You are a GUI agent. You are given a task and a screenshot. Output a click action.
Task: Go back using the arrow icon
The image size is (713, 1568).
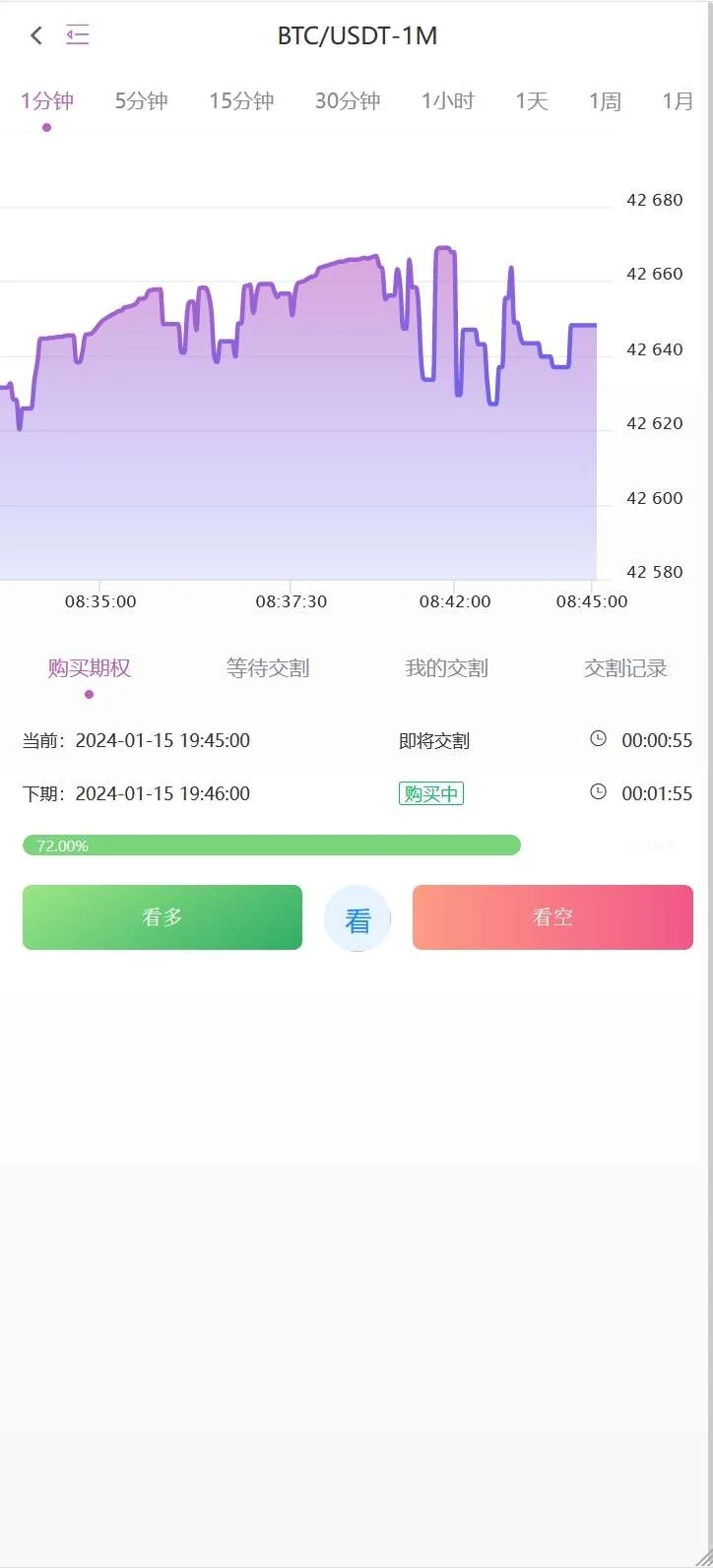pos(36,35)
